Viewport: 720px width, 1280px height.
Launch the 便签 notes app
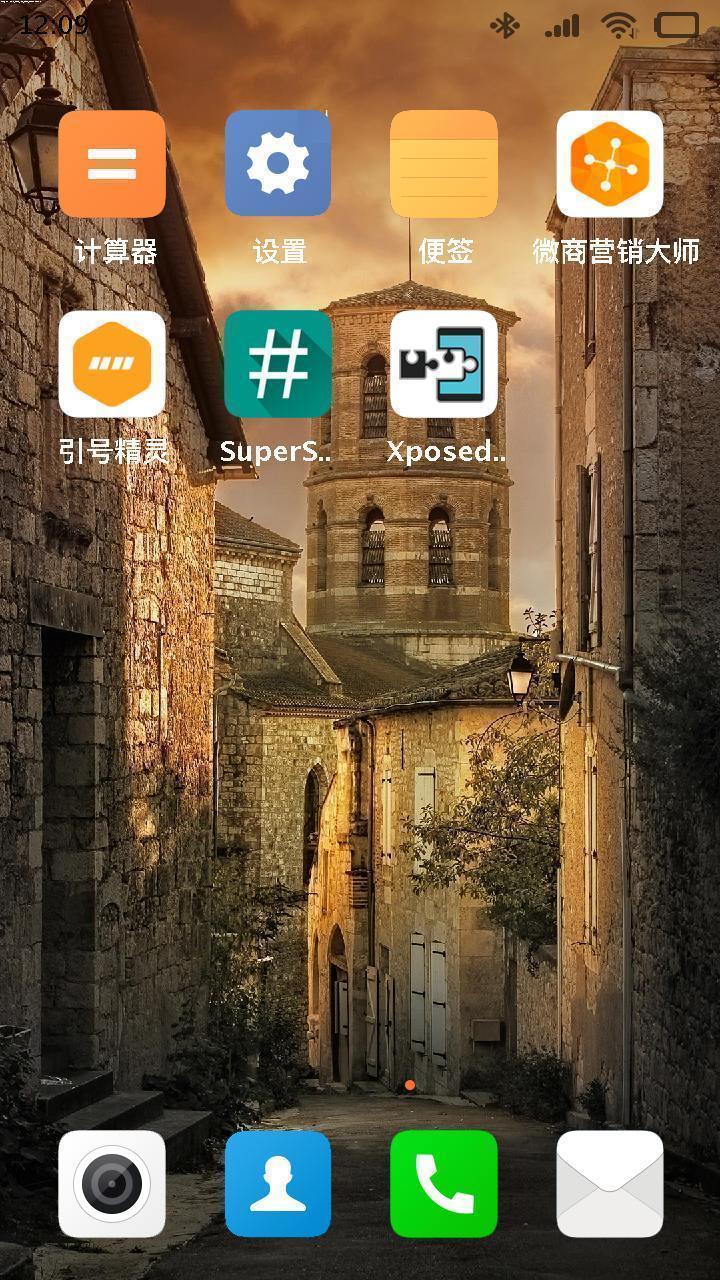(x=444, y=164)
